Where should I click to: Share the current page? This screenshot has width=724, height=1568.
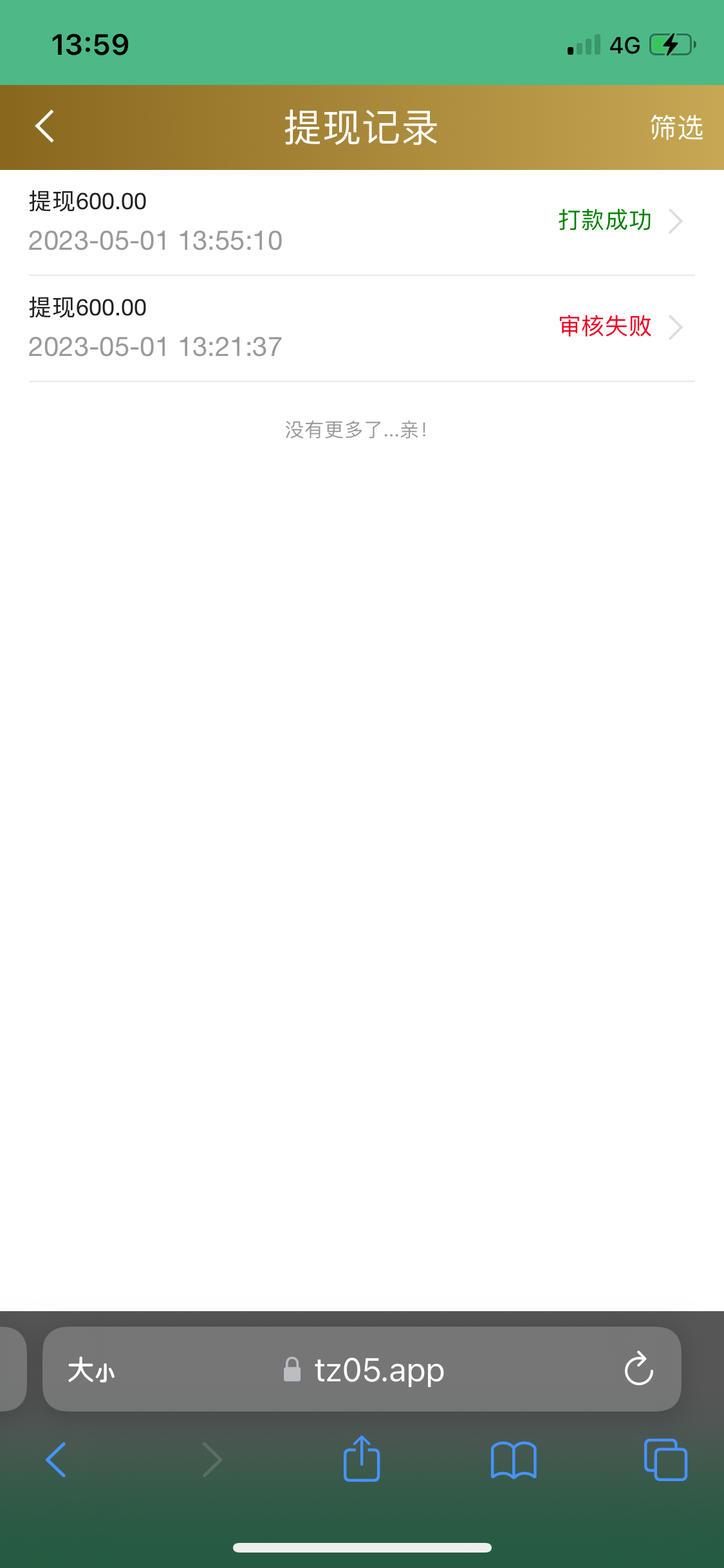[362, 1459]
